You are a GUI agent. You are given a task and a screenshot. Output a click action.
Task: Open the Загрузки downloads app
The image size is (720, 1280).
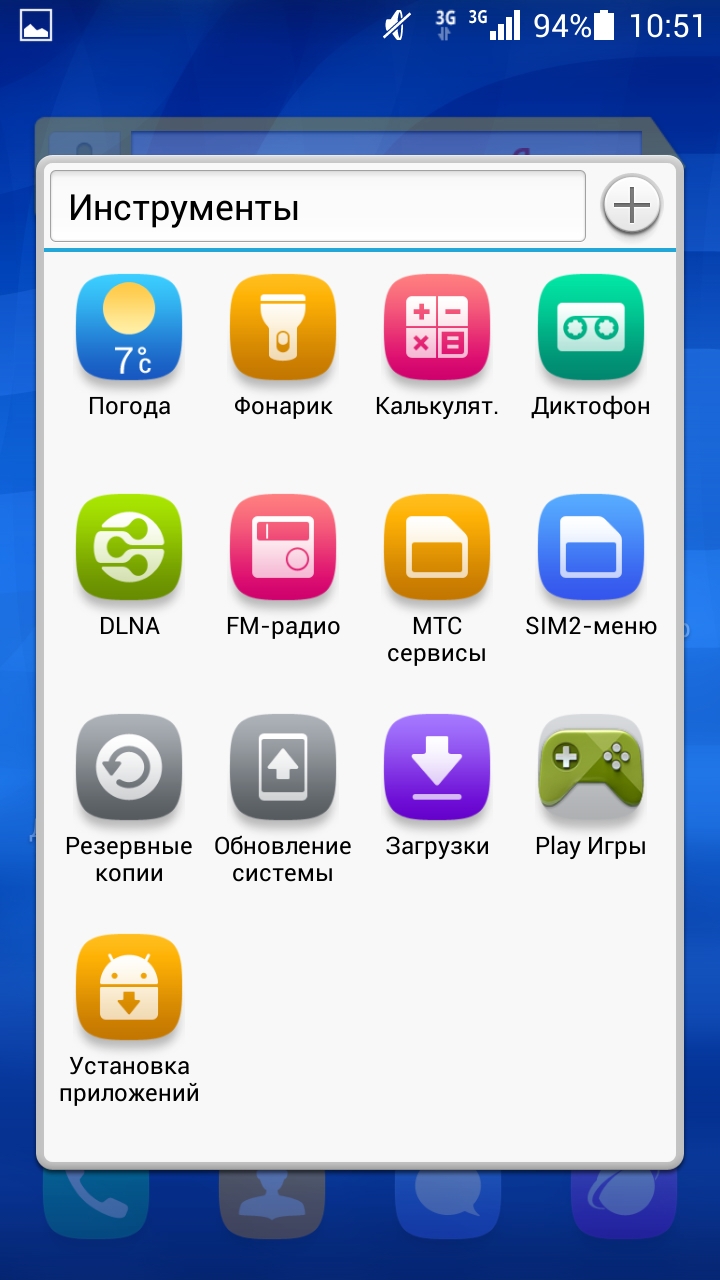(x=437, y=767)
